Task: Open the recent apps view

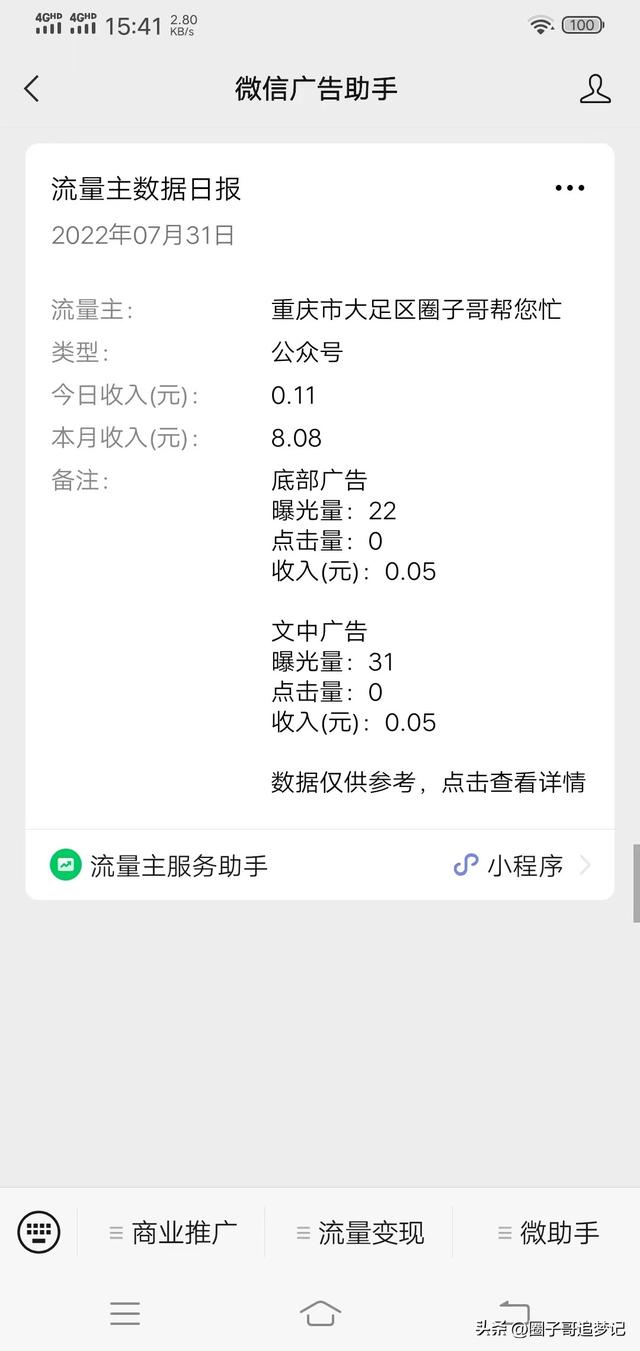Action: click(125, 1313)
